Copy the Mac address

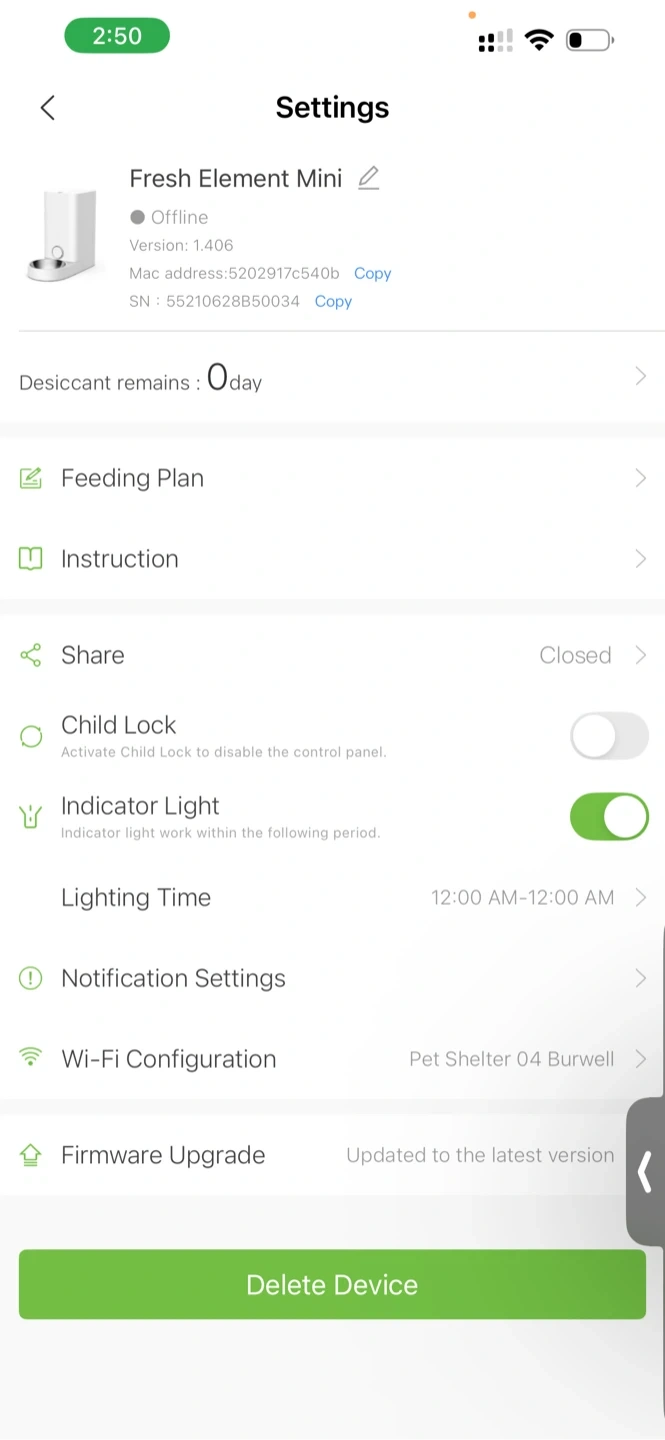pyautogui.click(x=372, y=273)
